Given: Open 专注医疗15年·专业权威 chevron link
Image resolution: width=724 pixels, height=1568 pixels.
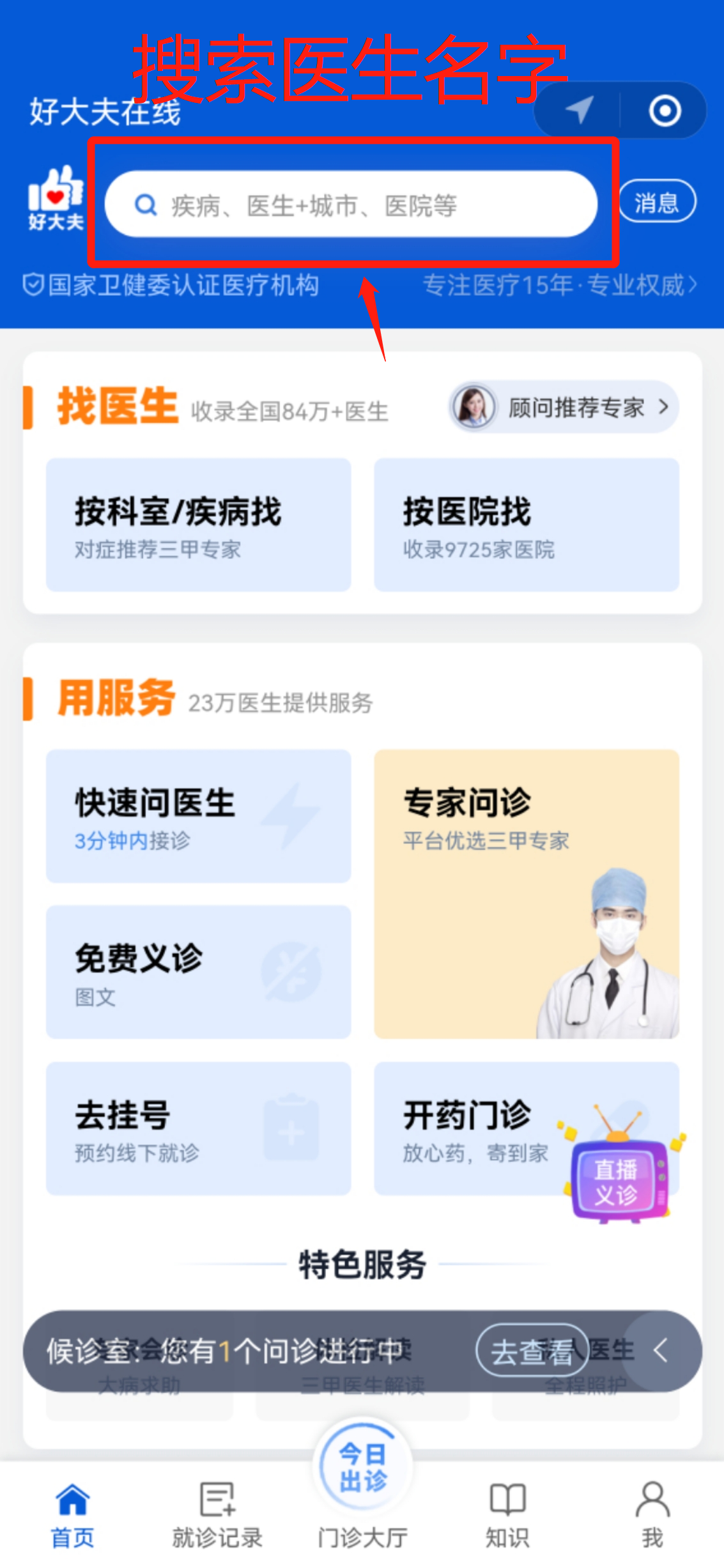Looking at the screenshot, I should click(693, 286).
